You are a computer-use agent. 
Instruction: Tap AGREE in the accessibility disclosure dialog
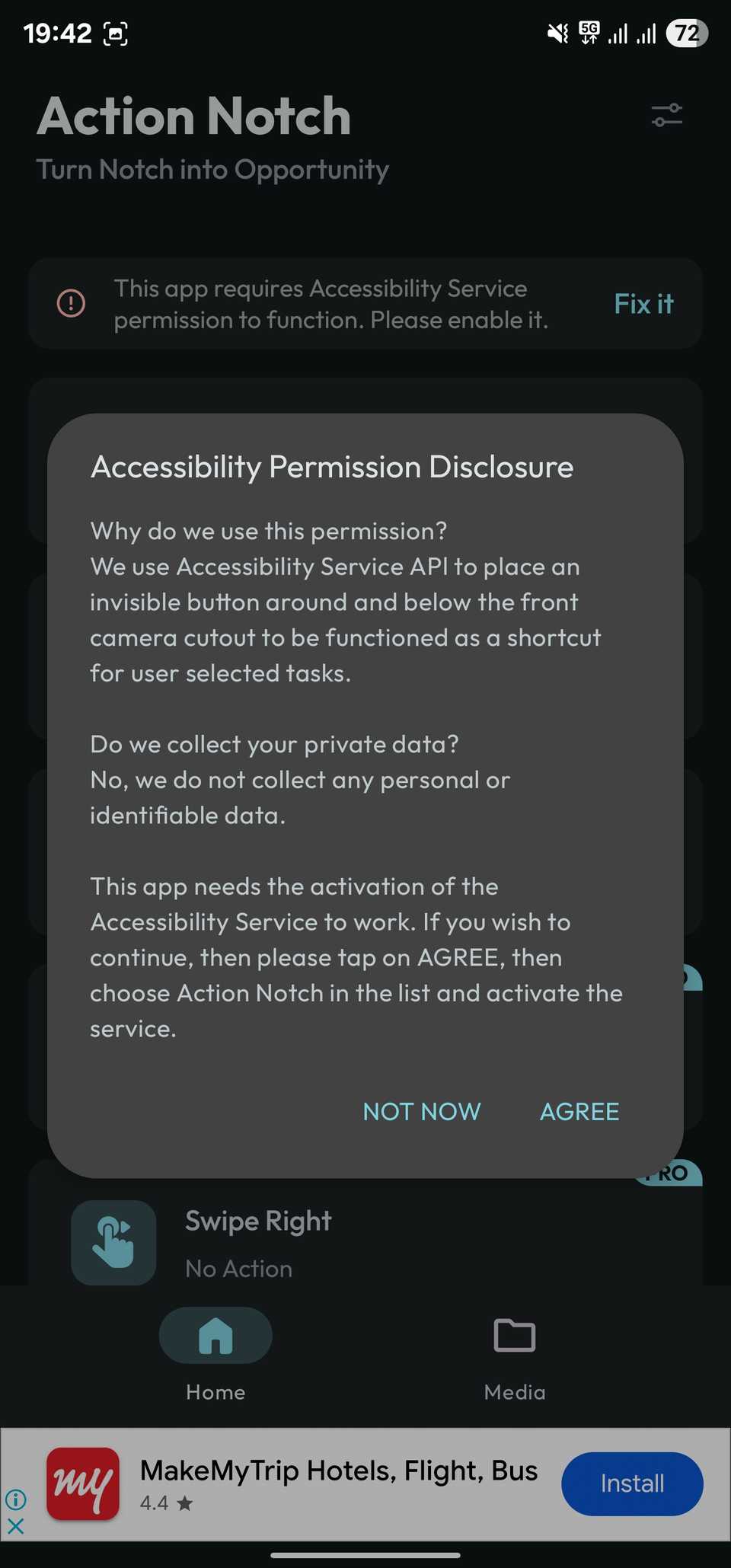[x=579, y=1112]
